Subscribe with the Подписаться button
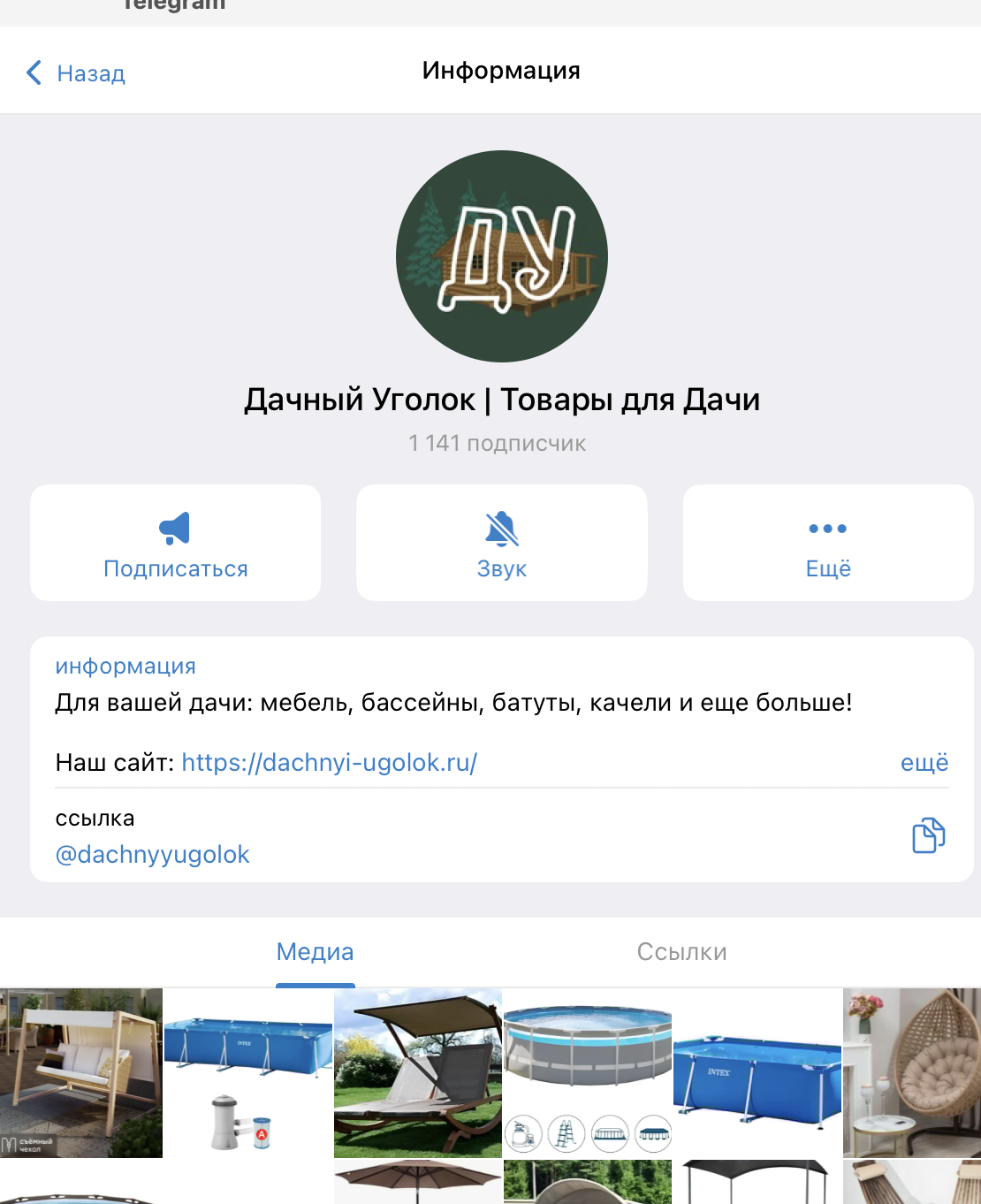981x1204 pixels. [175, 543]
